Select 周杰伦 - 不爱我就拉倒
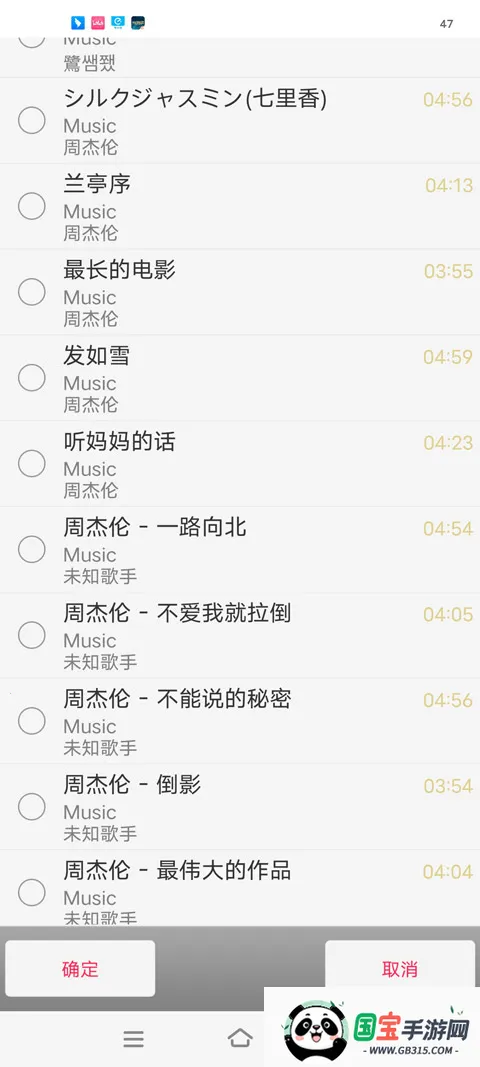 pos(240,635)
